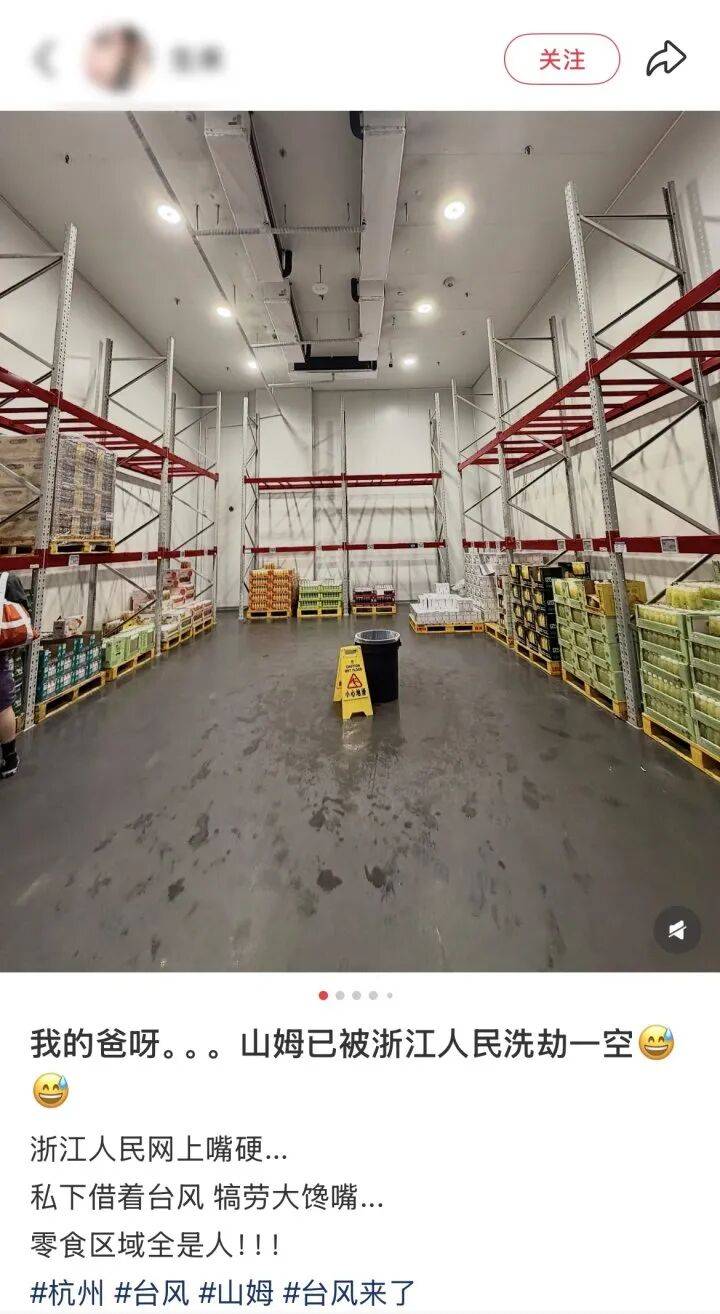
Task: Share this post
Action: coord(666,59)
